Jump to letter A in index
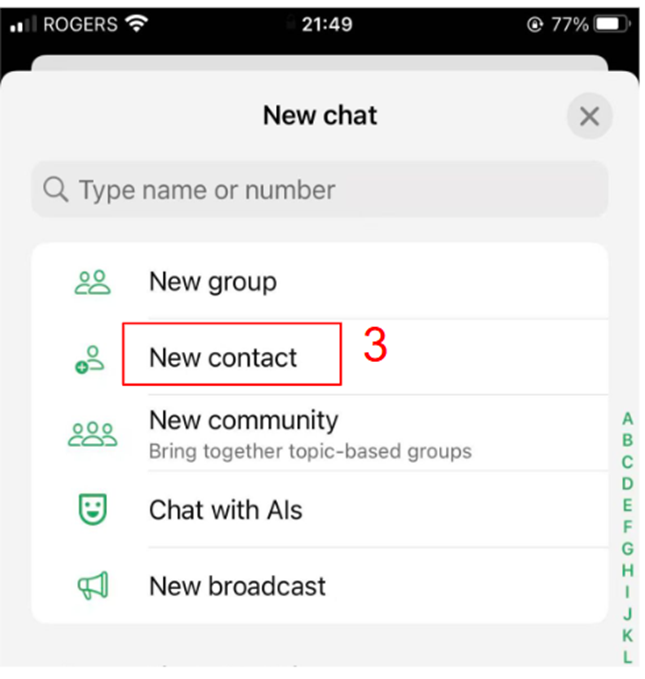 (627, 419)
